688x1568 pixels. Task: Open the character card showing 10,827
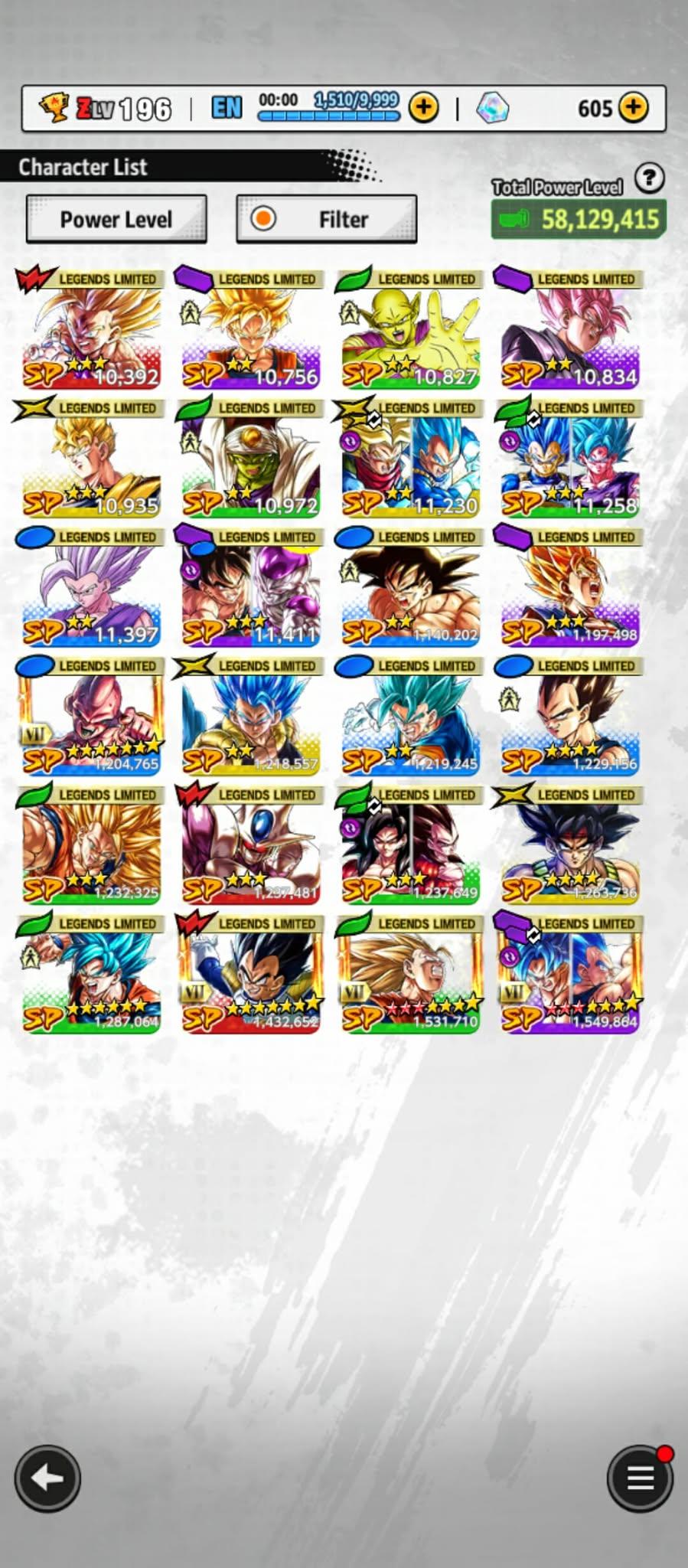pyautogui.click(x=411, y=331)
